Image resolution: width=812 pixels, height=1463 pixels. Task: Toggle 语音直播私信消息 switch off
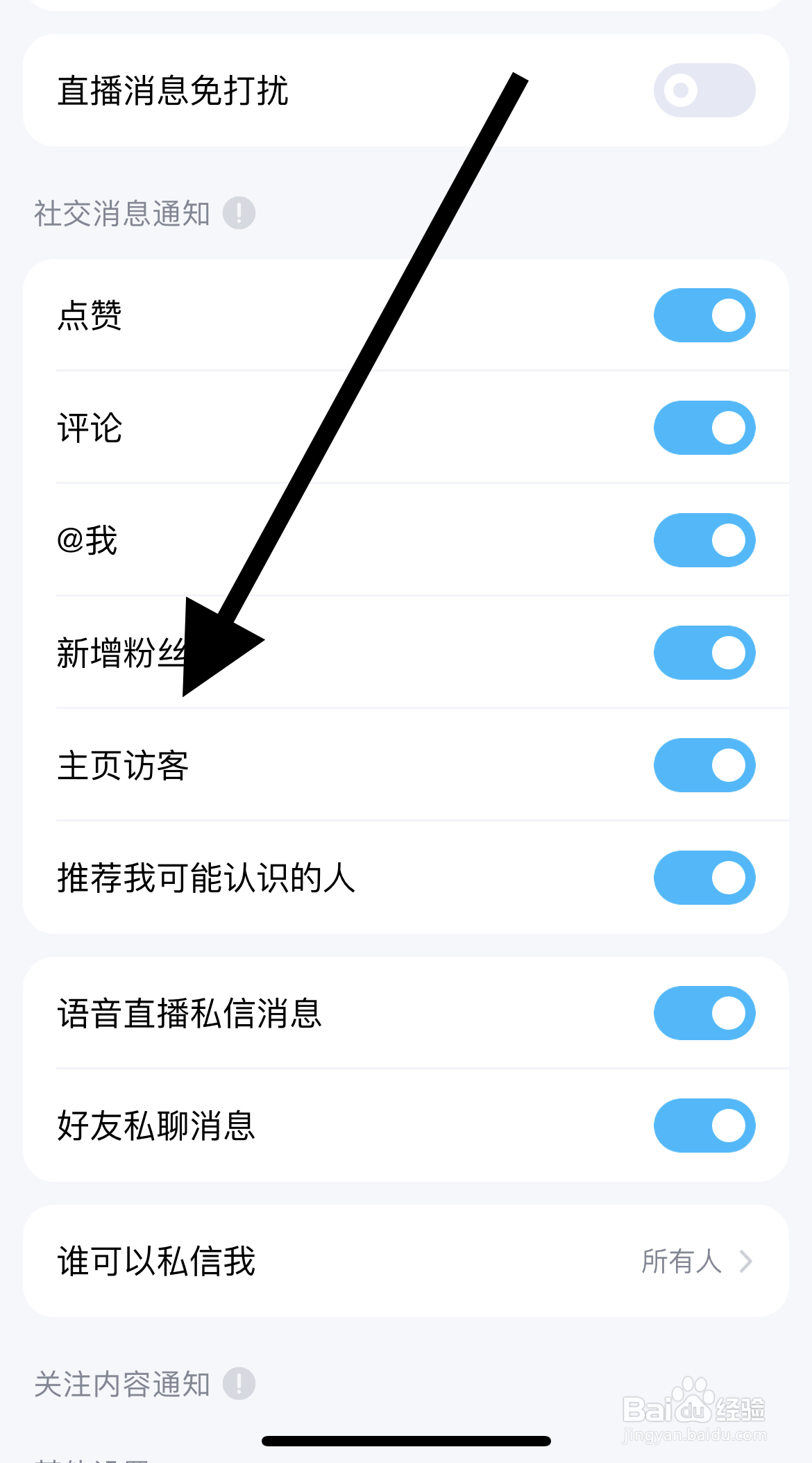coord(704,1013)
